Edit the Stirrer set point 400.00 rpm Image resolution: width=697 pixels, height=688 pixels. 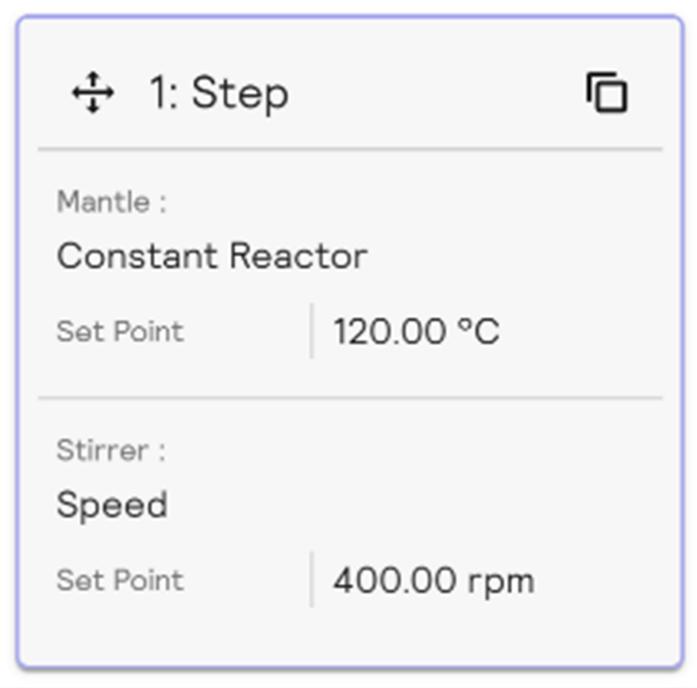pyautogui.click(x=433, y=580)
